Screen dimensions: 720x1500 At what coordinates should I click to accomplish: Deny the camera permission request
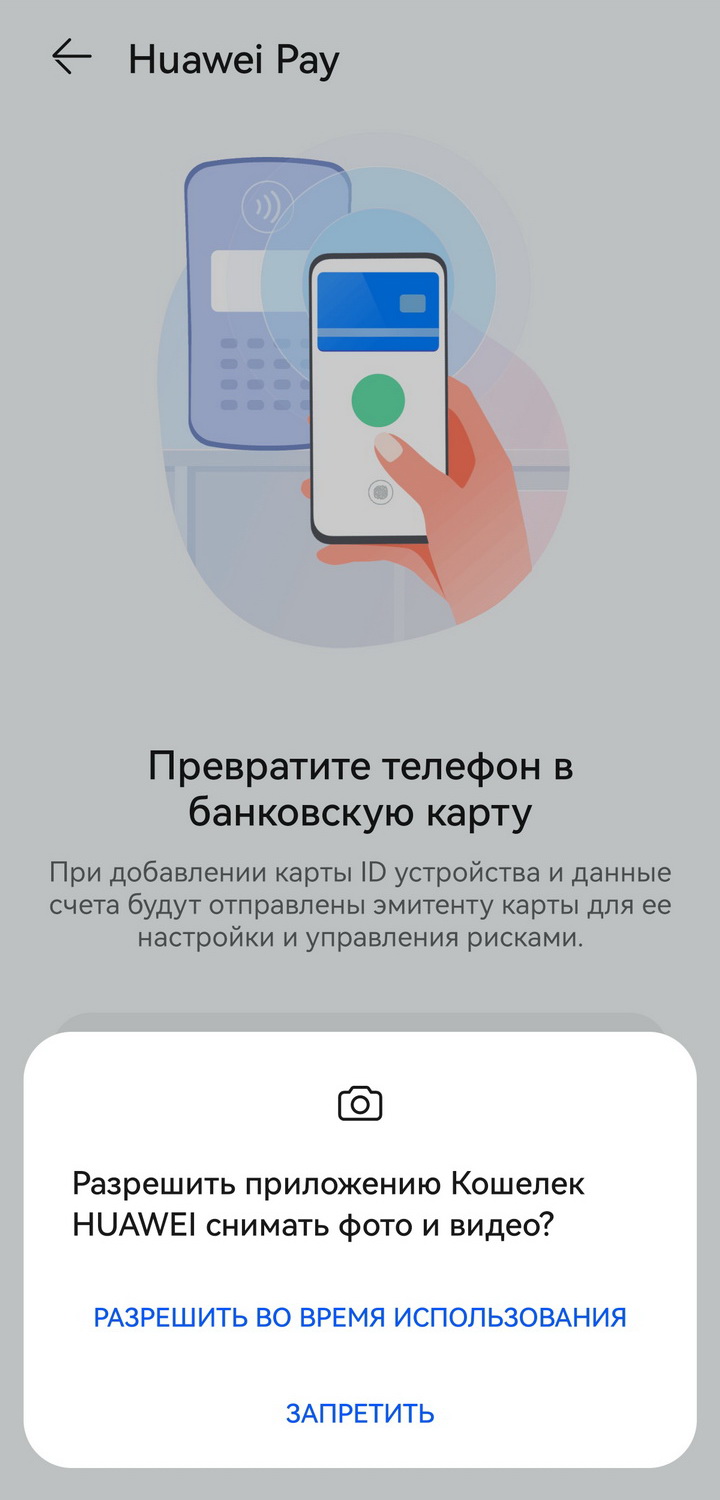[360, 1413]
